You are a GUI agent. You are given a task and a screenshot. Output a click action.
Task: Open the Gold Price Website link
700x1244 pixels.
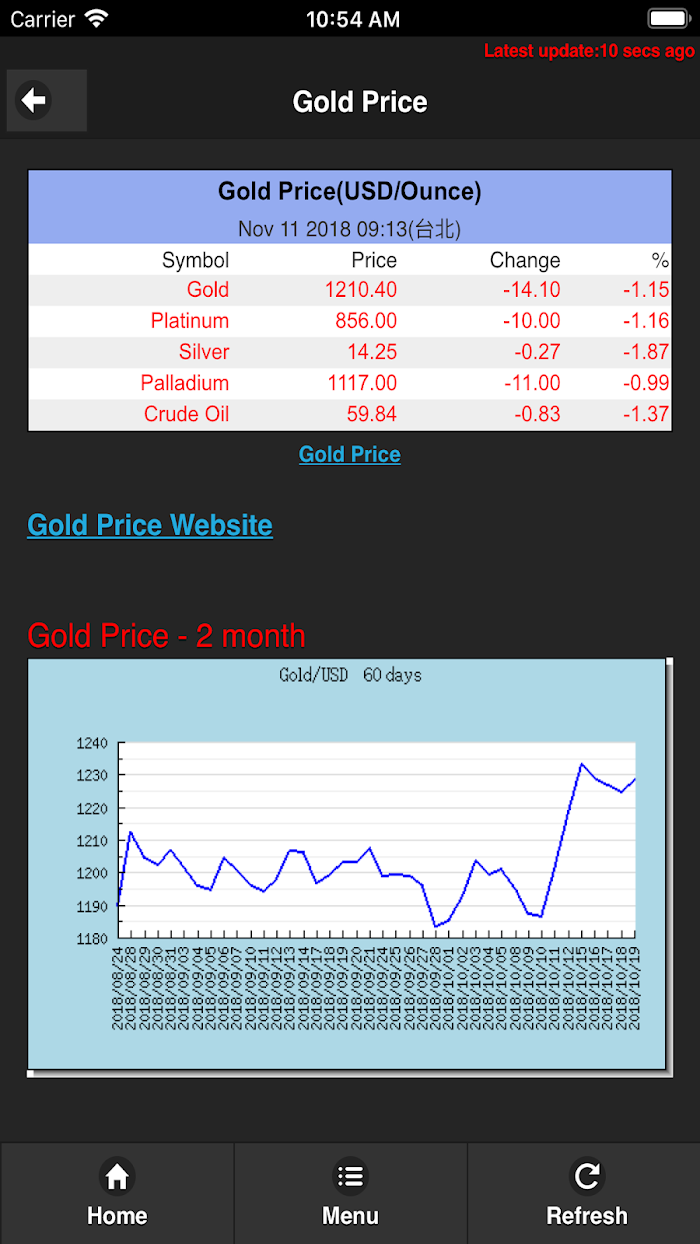[150, 525]
